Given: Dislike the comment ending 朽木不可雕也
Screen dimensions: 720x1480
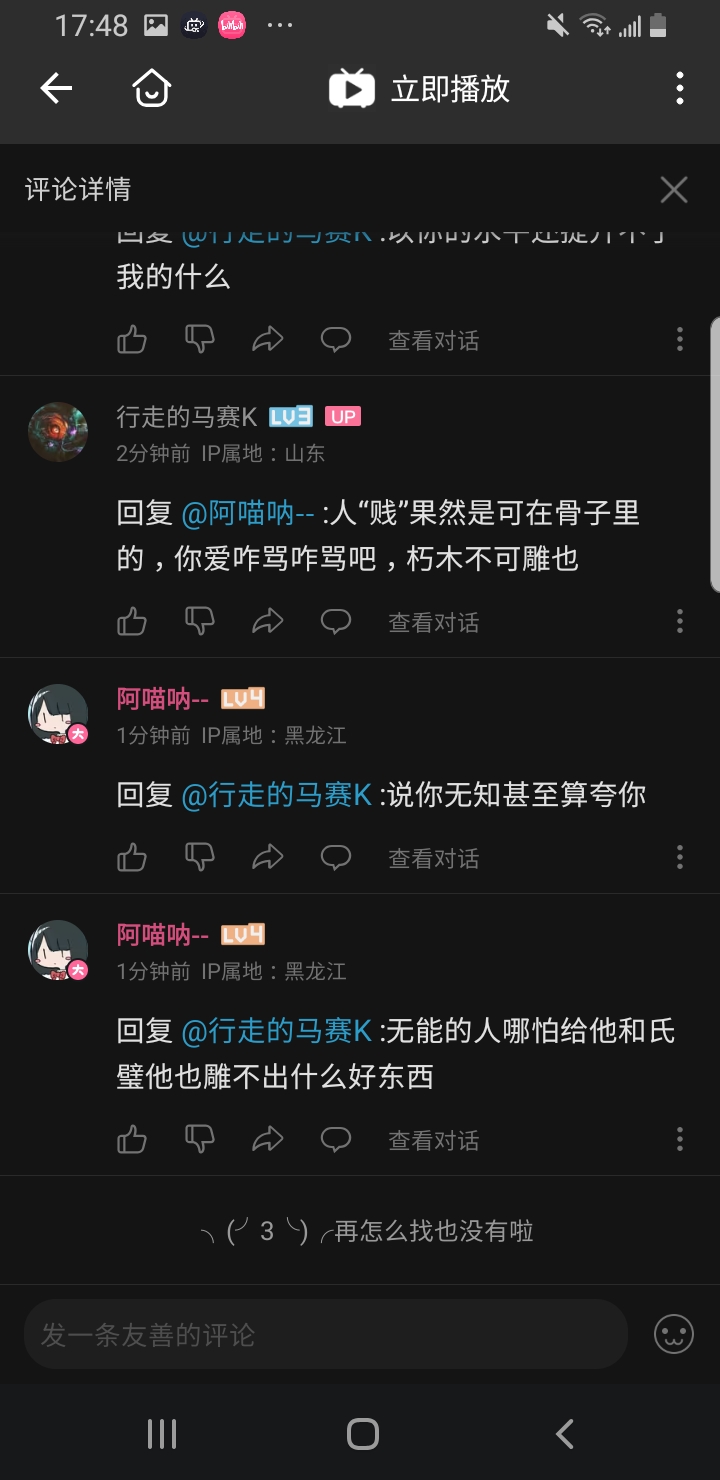Looking at the screenshot, I should pos(200,622).
